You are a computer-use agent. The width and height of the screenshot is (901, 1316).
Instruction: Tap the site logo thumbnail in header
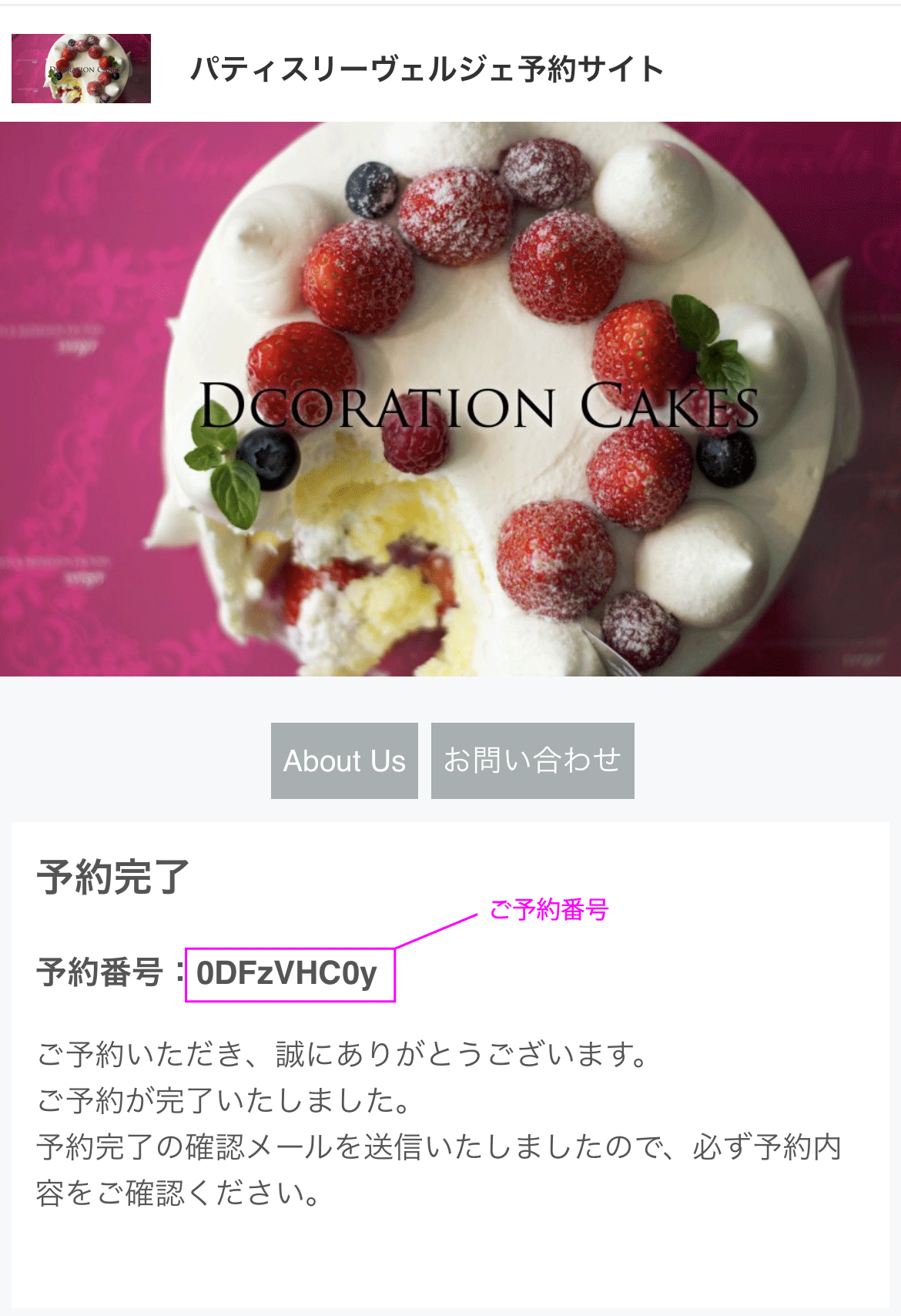81,69
